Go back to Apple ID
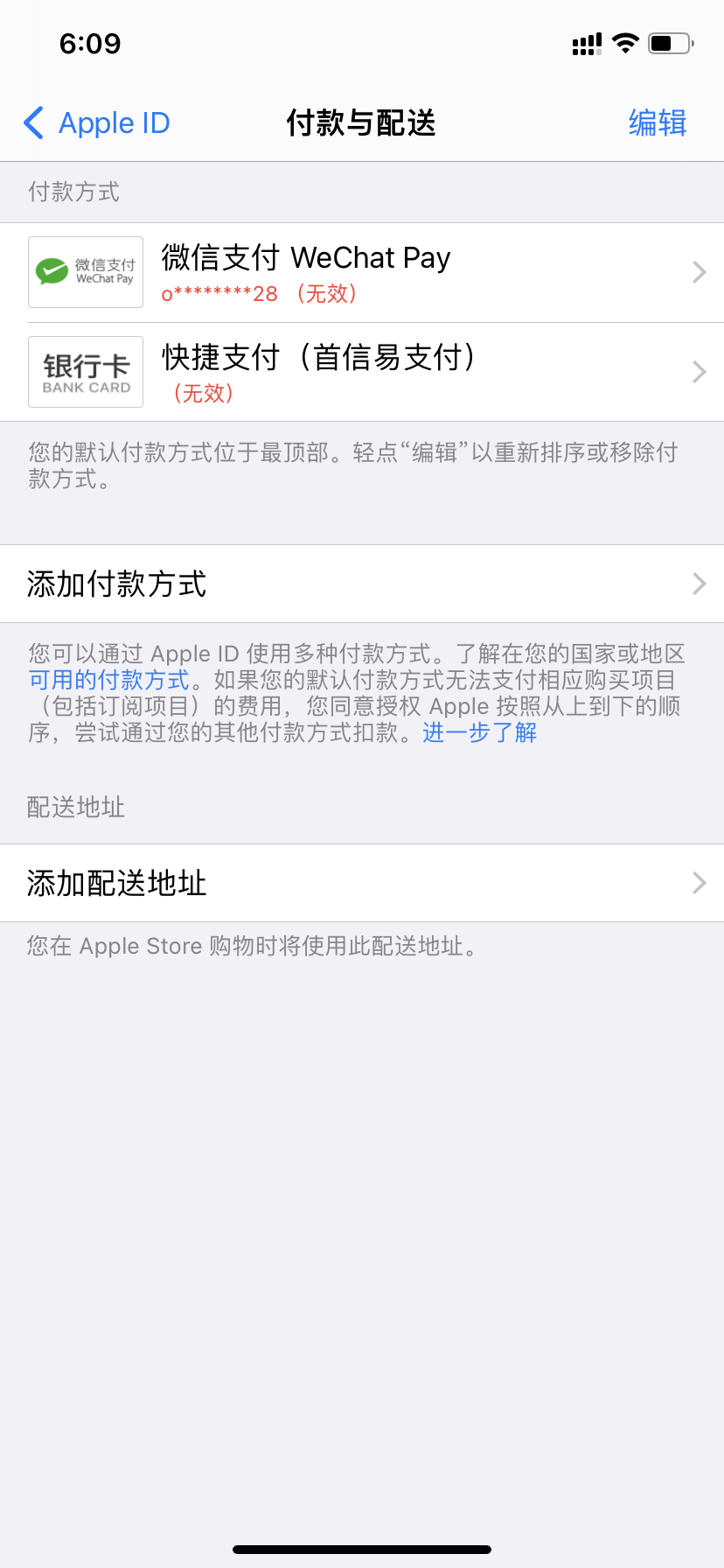 [97, 123]
